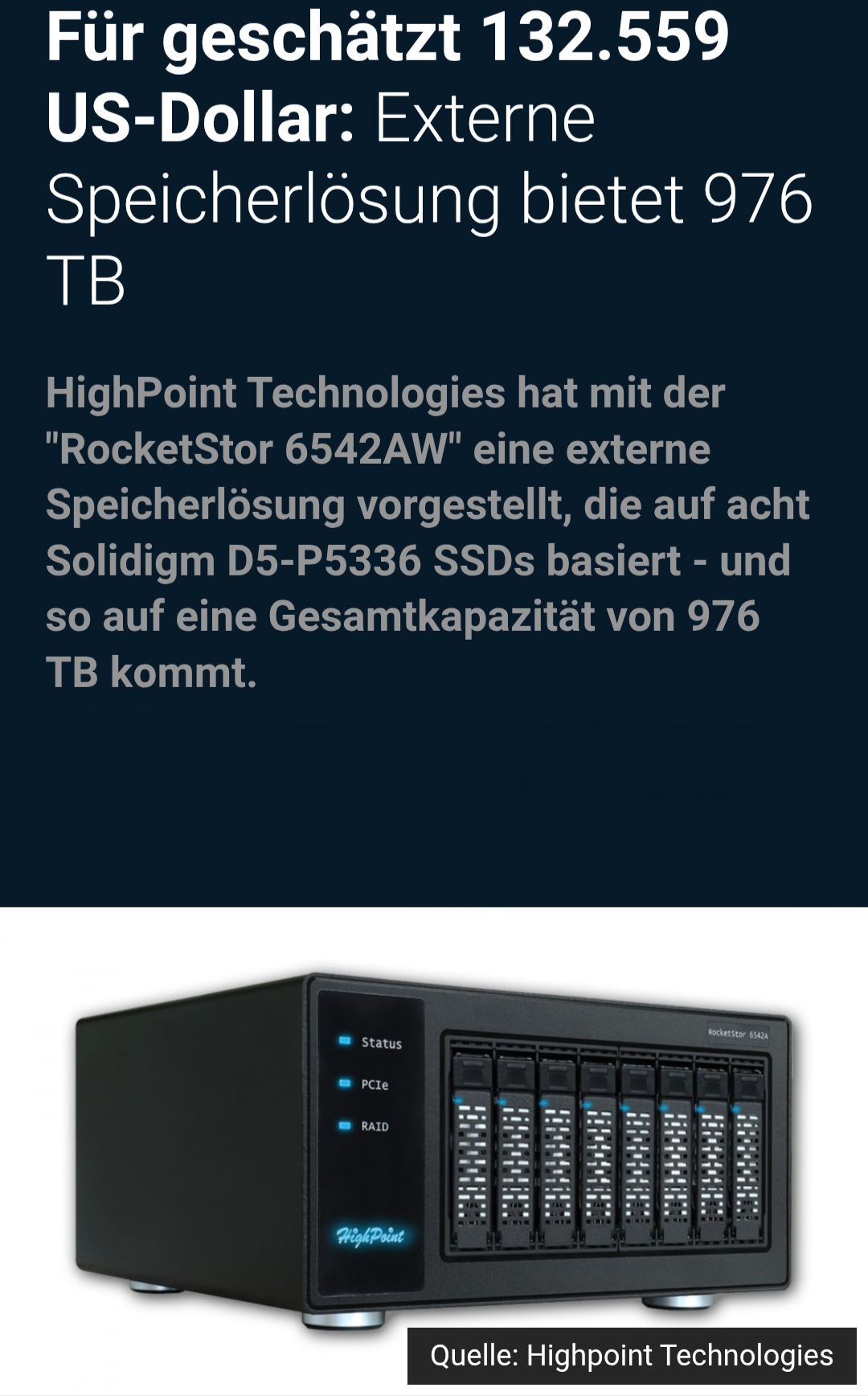Screen dimensions: 868x1396
Task: Open the RocketStor article image
Action: click(x=434, y=1149)
